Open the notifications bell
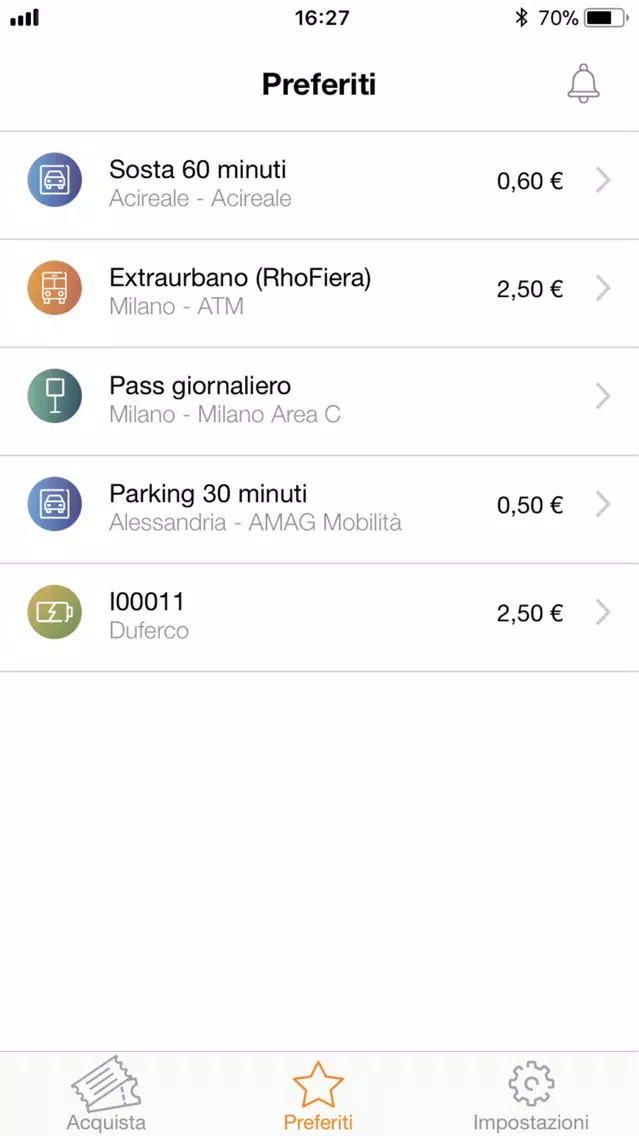This screenshot has height=1136, width=639. coord(583,84)
